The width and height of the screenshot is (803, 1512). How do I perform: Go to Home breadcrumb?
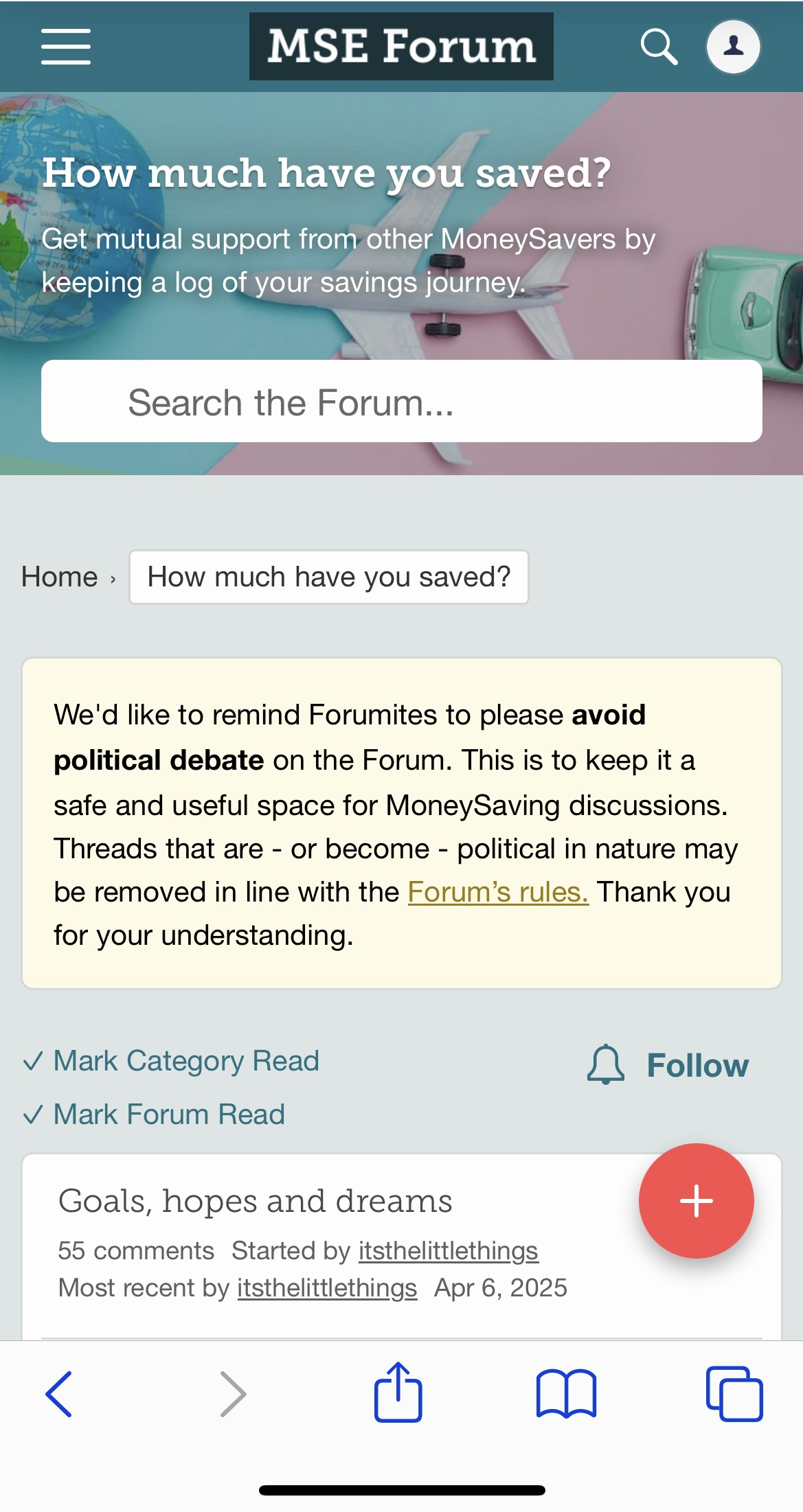(60, 577)
